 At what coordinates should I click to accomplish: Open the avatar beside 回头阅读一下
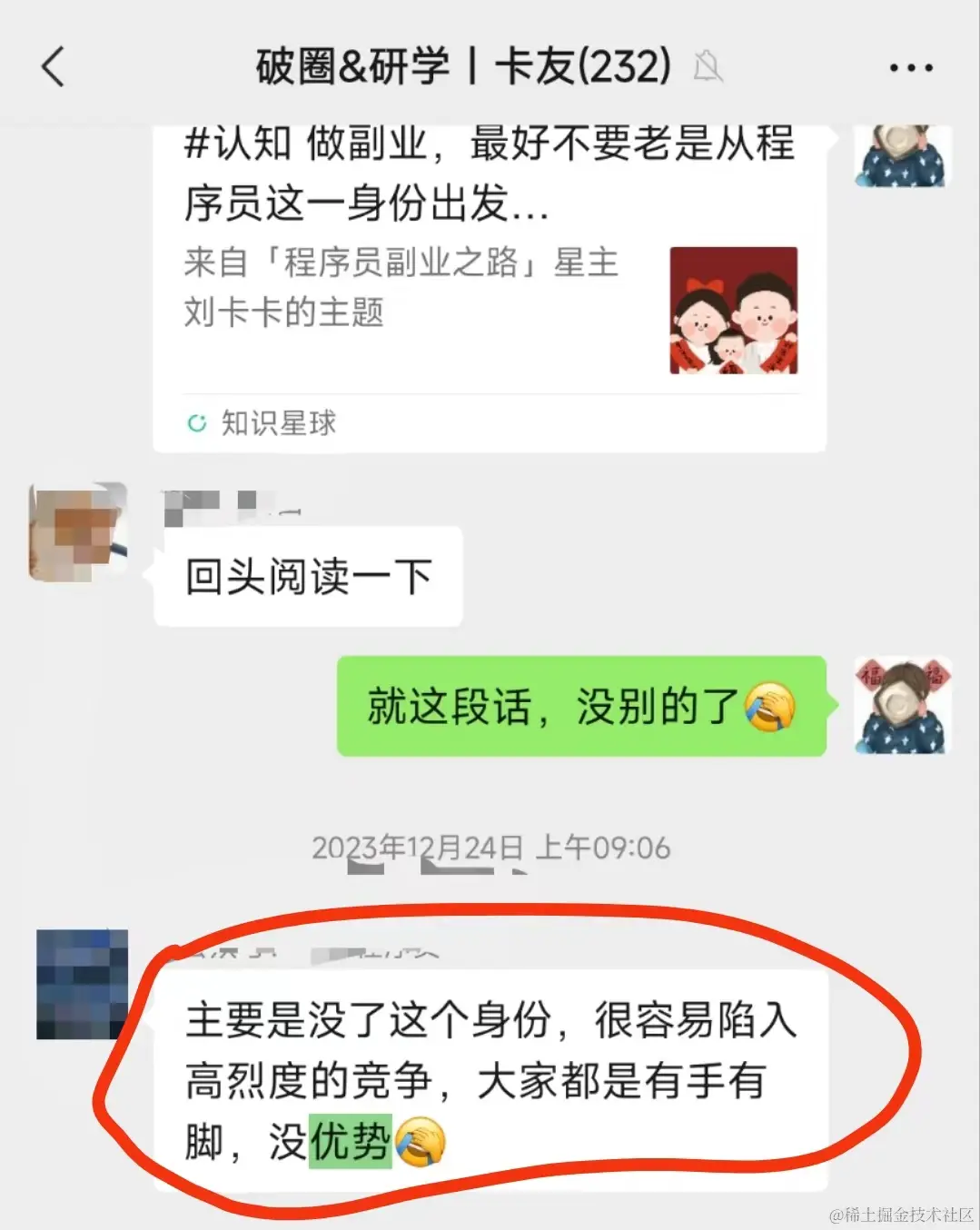[78, 532]
